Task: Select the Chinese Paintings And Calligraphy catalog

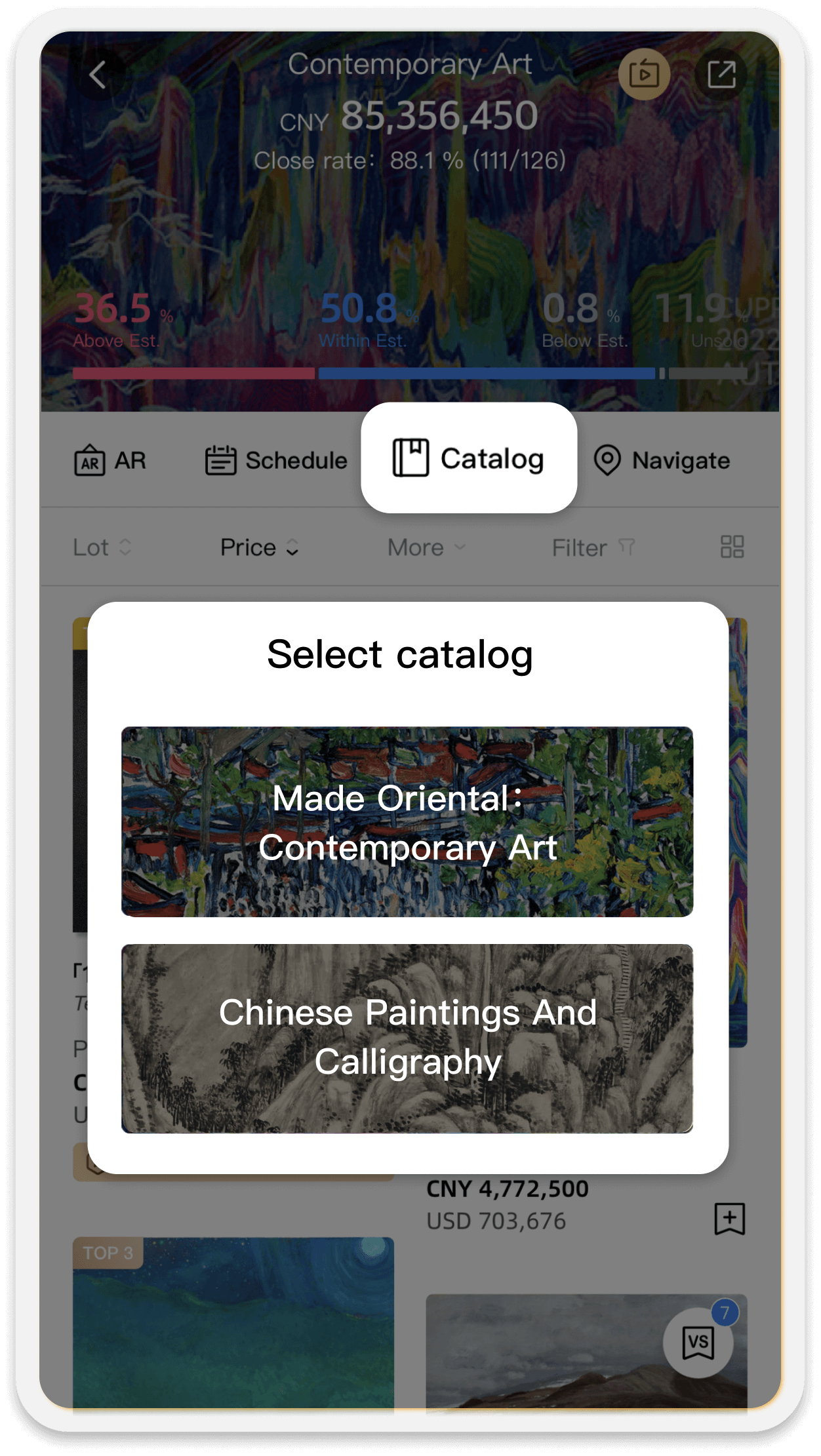Action: tap(407, 1038)
